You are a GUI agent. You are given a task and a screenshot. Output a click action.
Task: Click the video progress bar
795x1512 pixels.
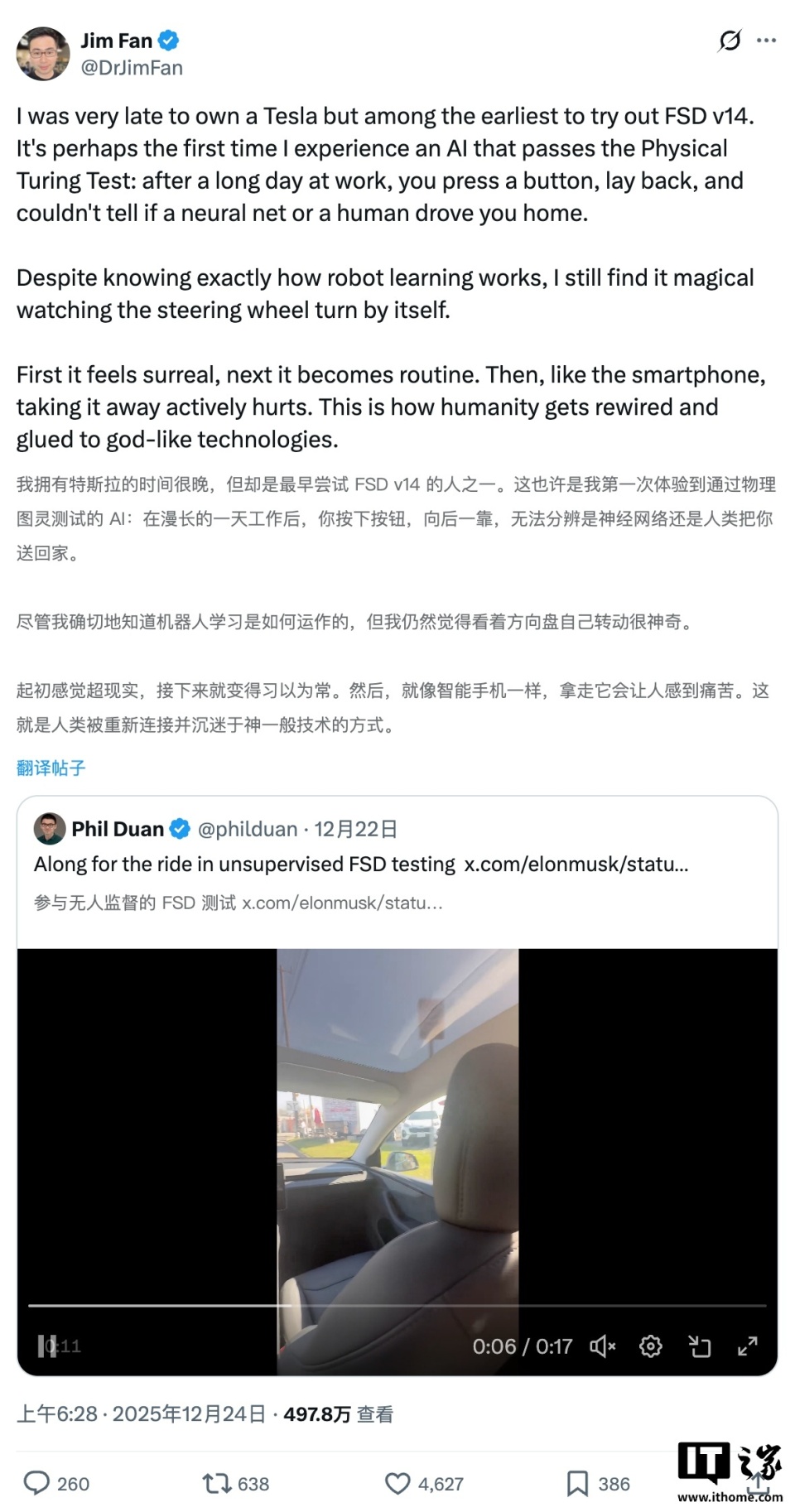(397, 1303)
